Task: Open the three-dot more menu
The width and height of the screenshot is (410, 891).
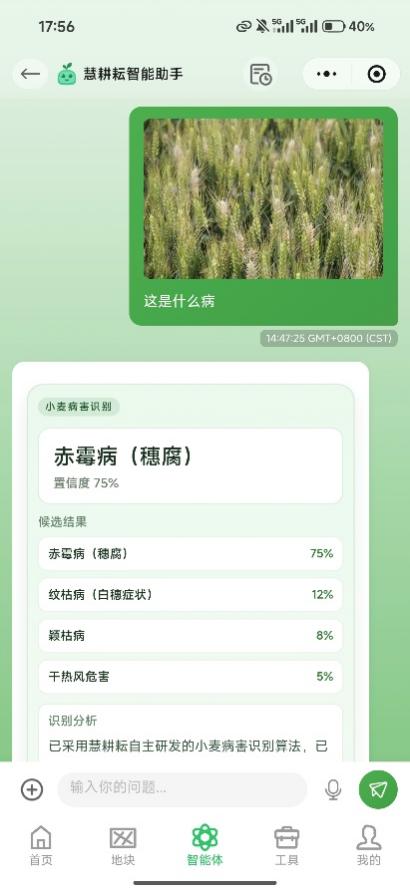Action: click(327, 74)
